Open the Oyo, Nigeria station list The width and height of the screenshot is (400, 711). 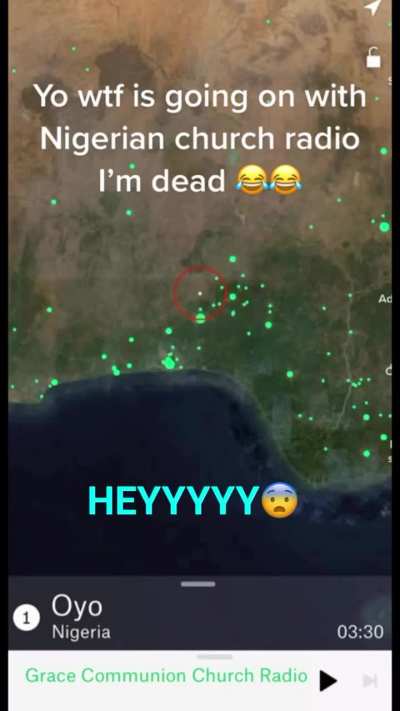pos(200,618)
